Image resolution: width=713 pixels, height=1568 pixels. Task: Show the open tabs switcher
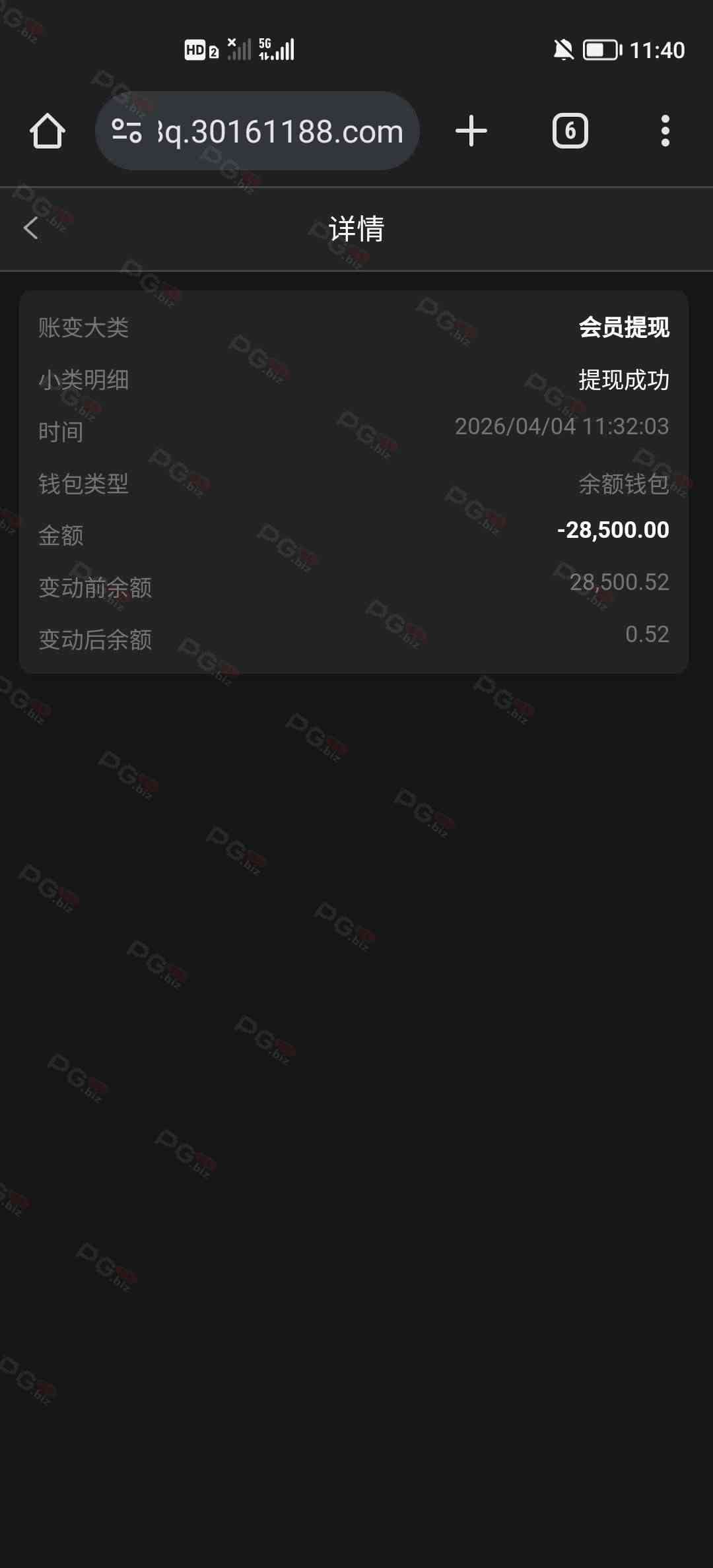click(x=570, y=131)
